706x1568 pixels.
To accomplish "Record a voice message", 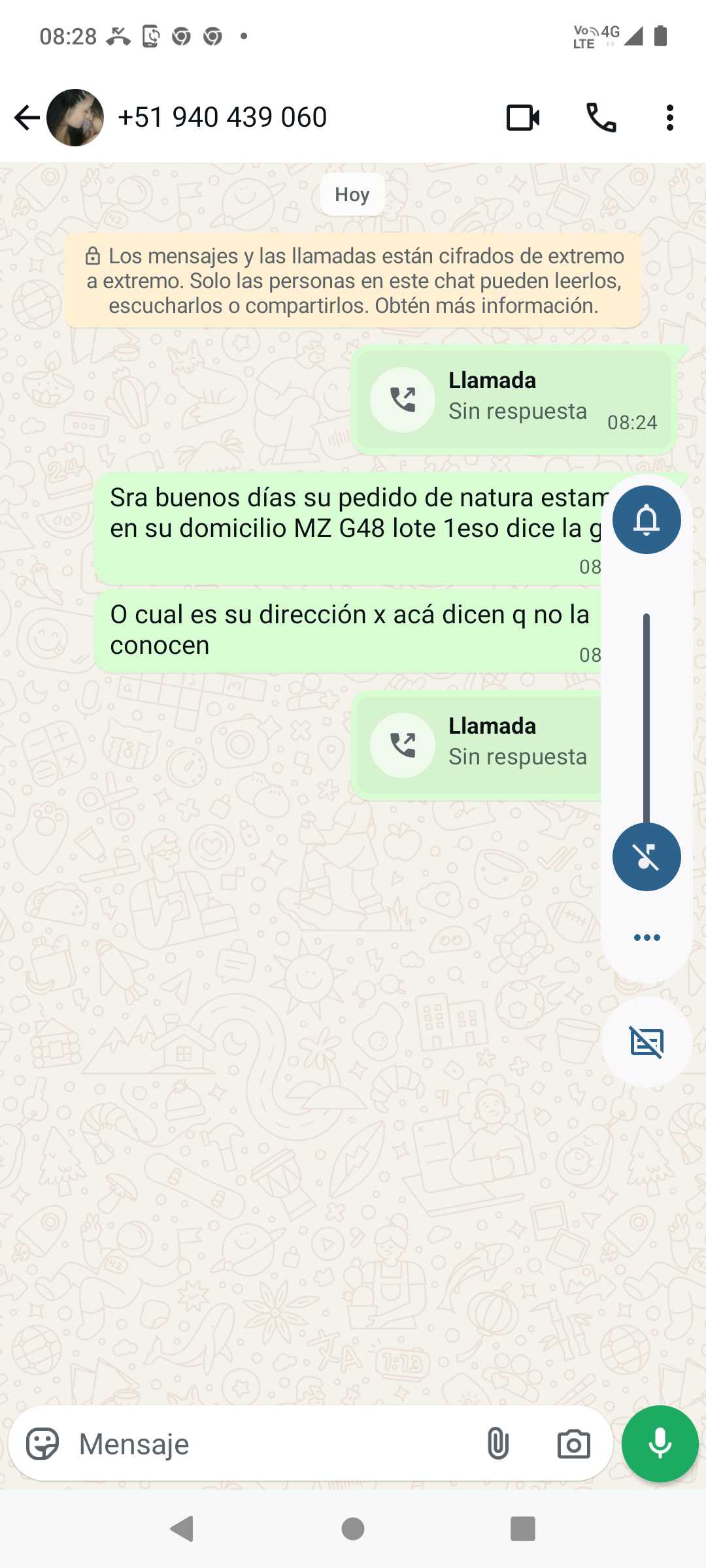I will pyautogui.click(x=660, y=1444).
